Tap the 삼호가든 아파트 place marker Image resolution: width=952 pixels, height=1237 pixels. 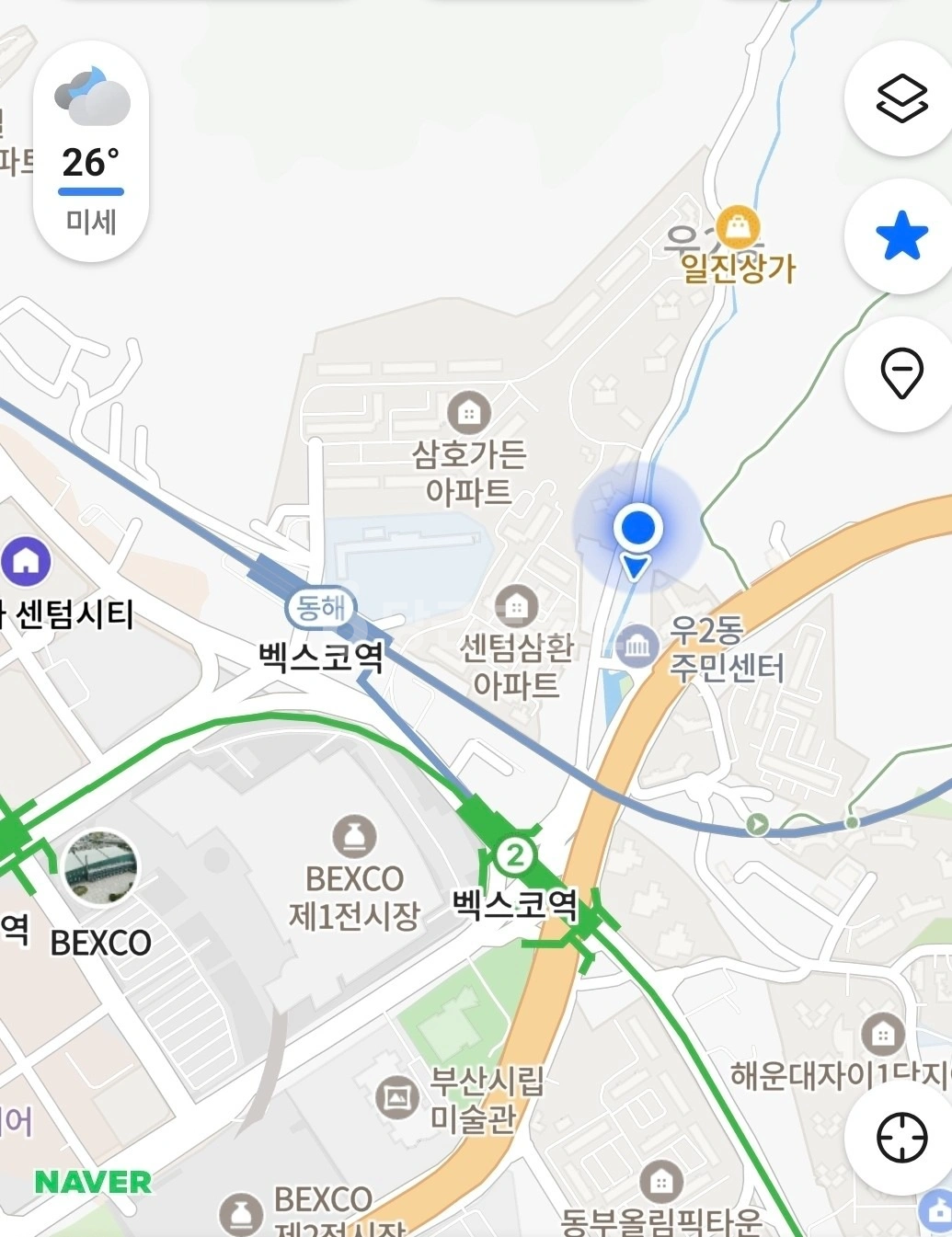(469, 413)
